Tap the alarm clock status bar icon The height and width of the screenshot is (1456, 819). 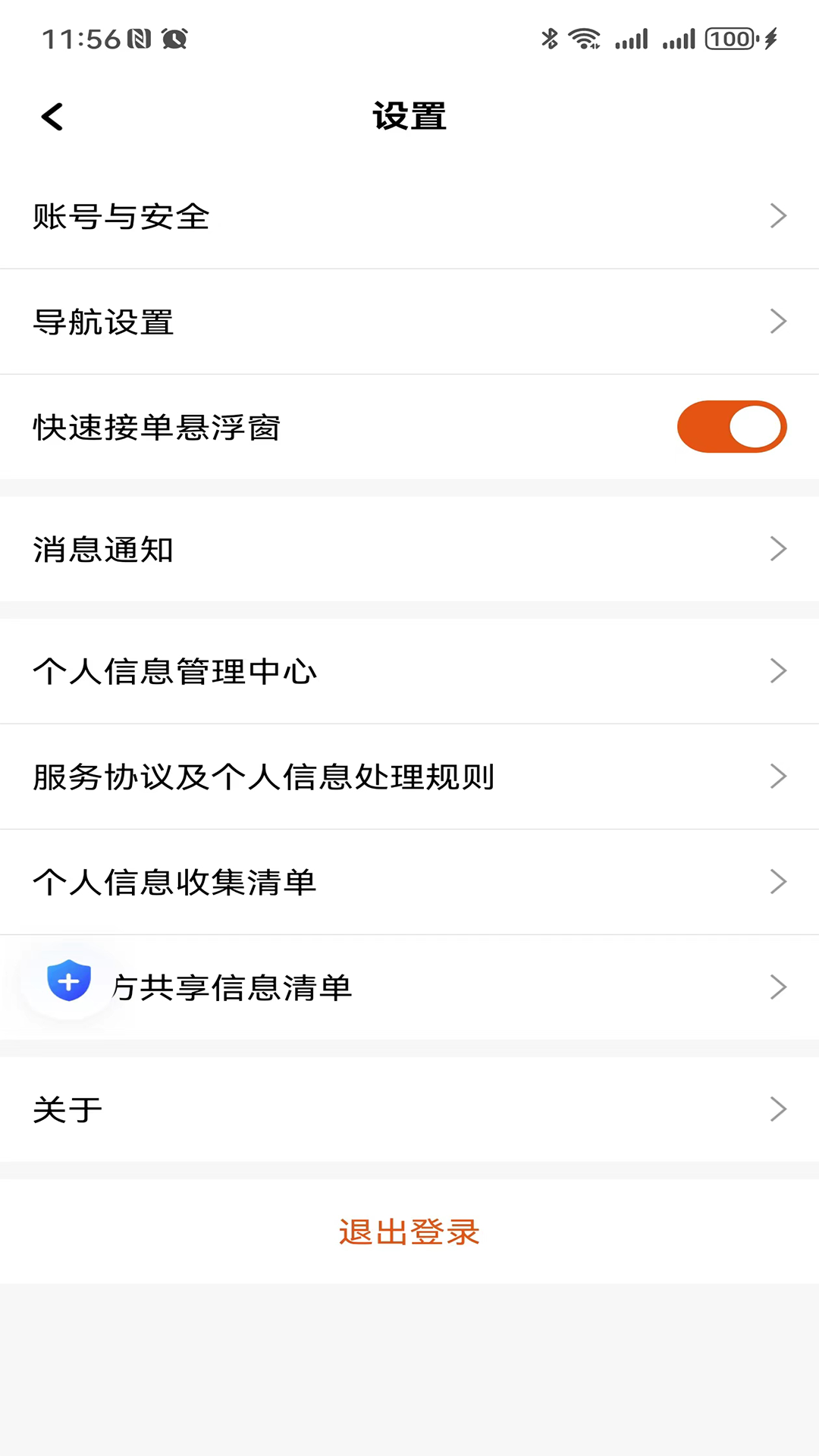coord(176,39)
